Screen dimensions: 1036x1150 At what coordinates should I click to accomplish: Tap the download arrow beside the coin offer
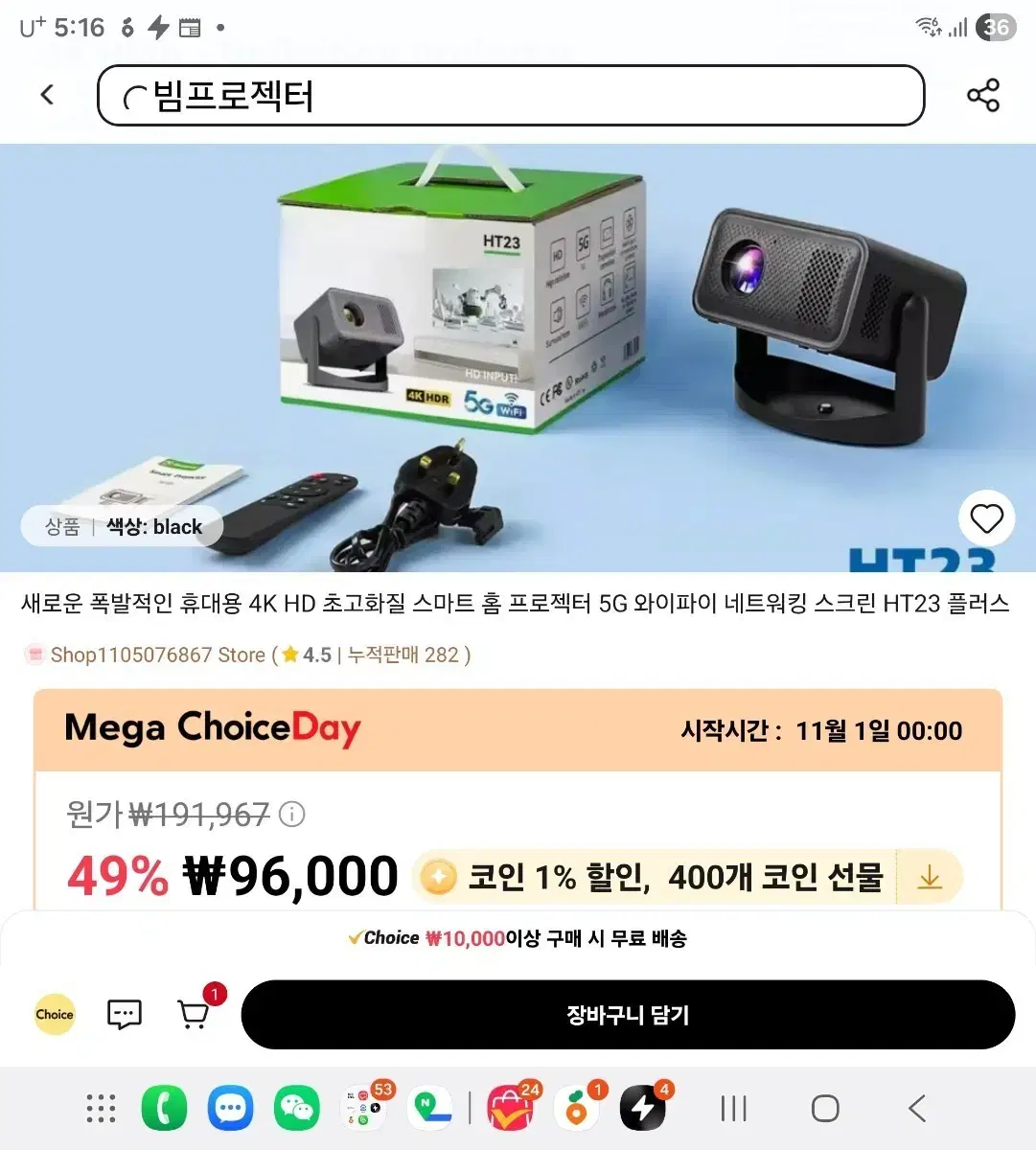click(928, 876)
